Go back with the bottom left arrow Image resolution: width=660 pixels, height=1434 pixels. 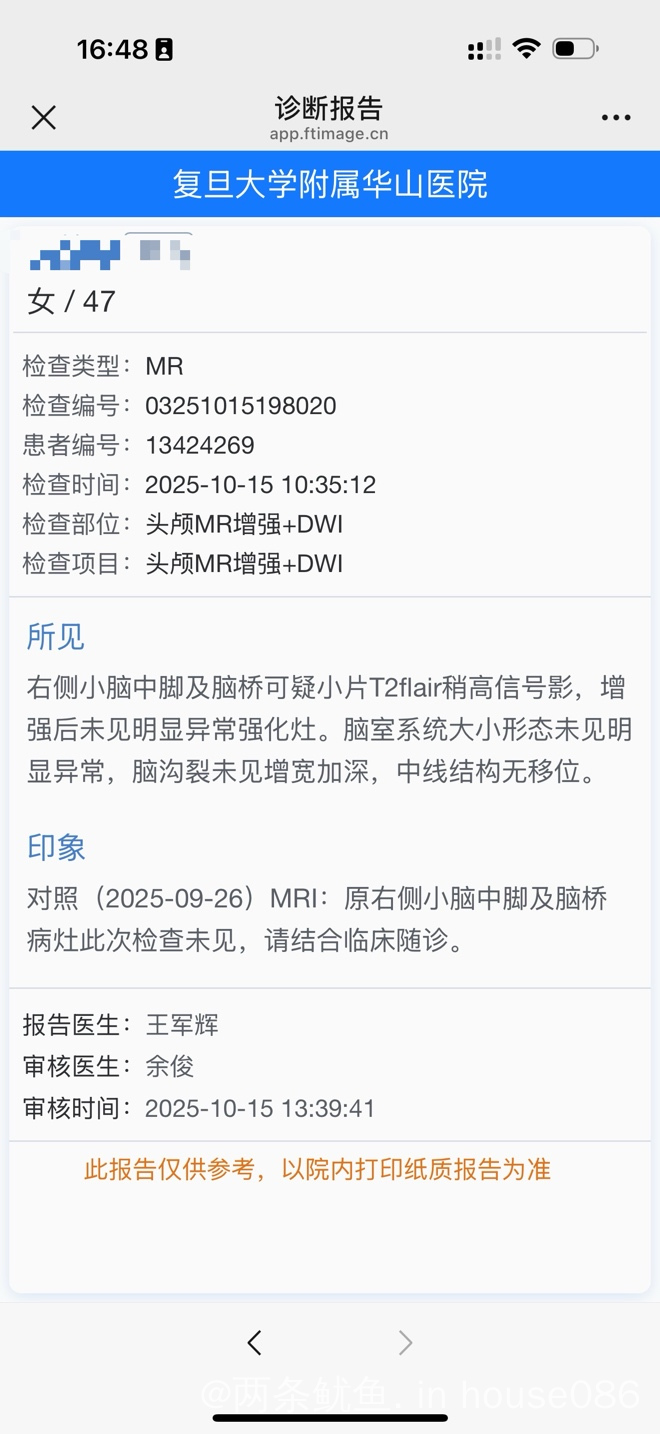click(255, 1342)
